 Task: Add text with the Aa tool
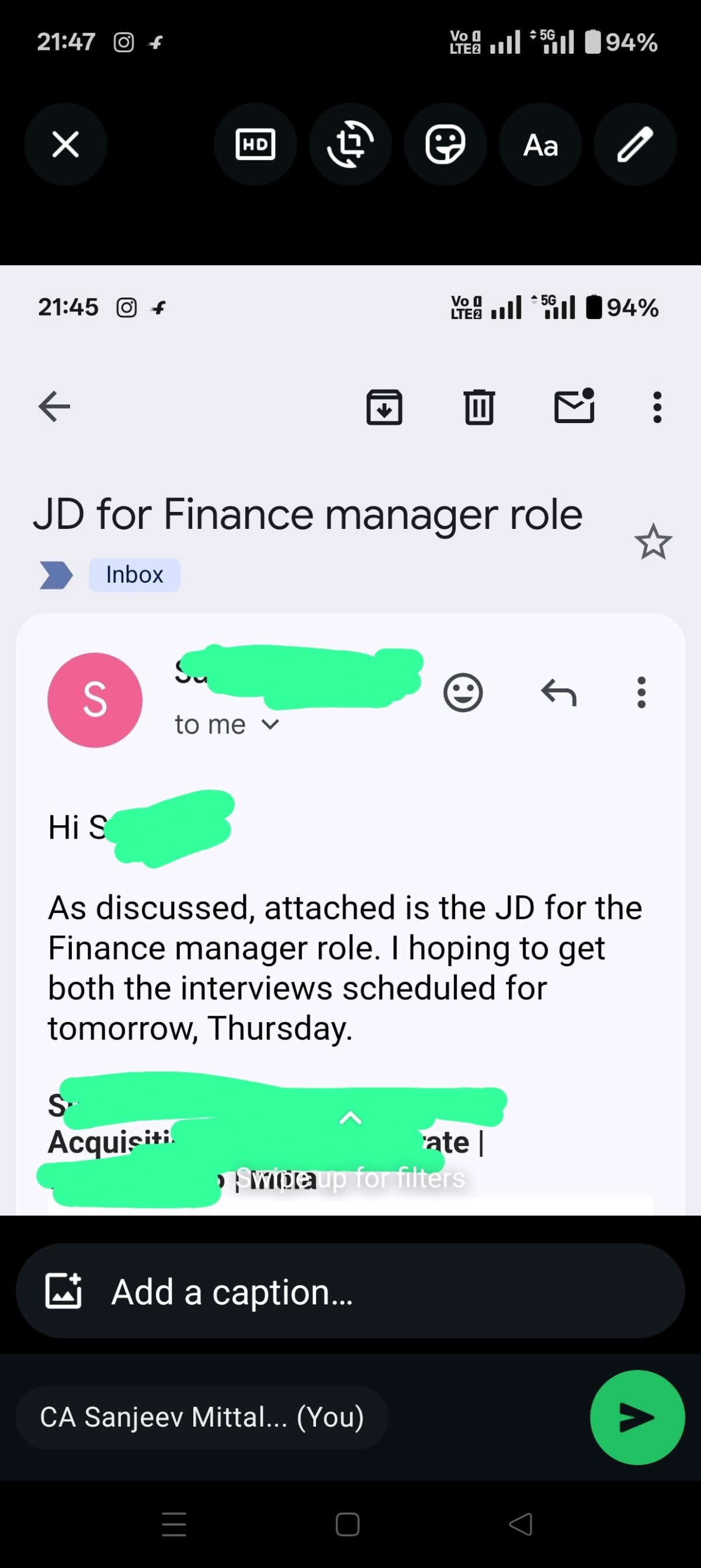tap(540, 145)
